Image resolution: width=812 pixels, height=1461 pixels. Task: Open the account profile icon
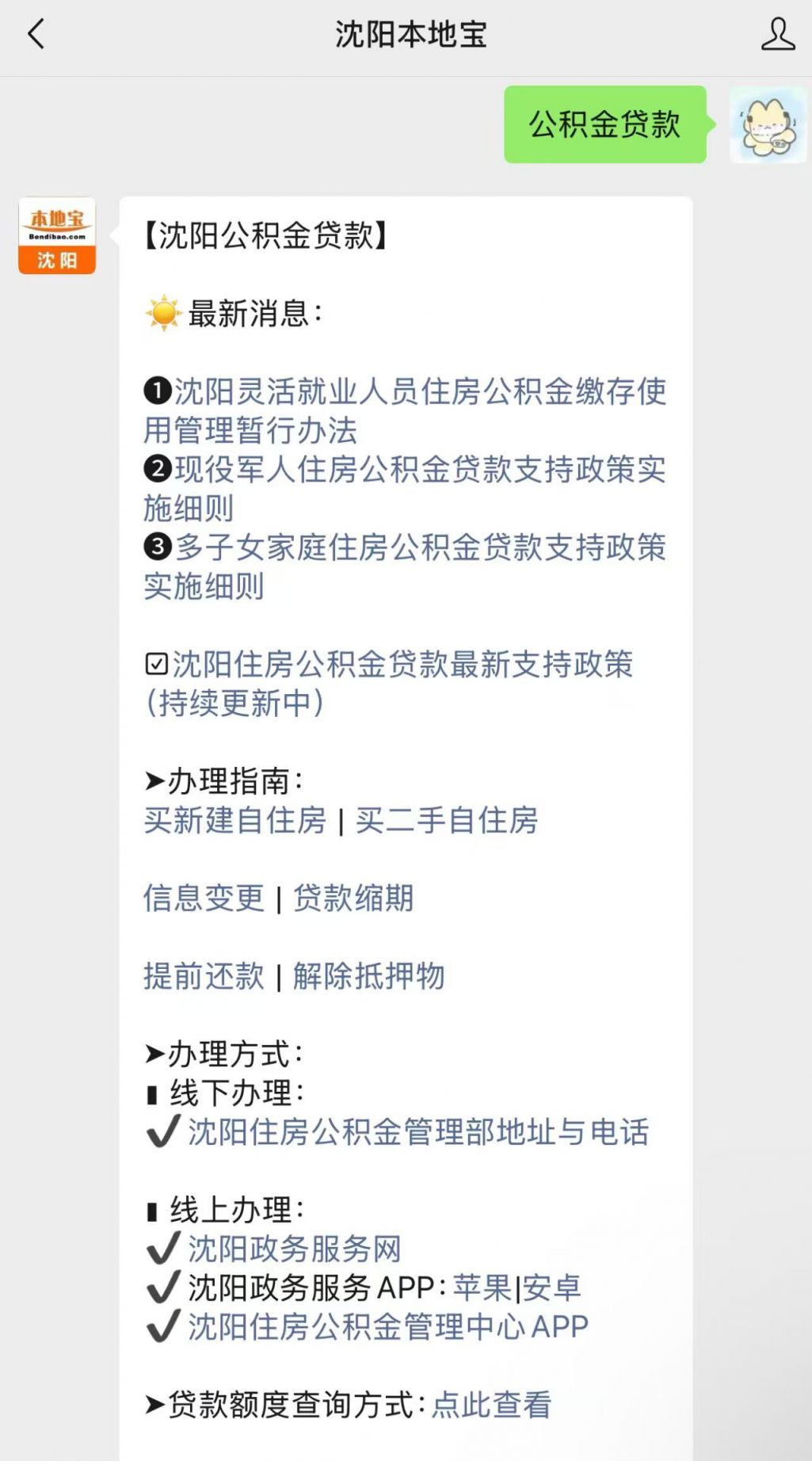click(x=777, y=34)
